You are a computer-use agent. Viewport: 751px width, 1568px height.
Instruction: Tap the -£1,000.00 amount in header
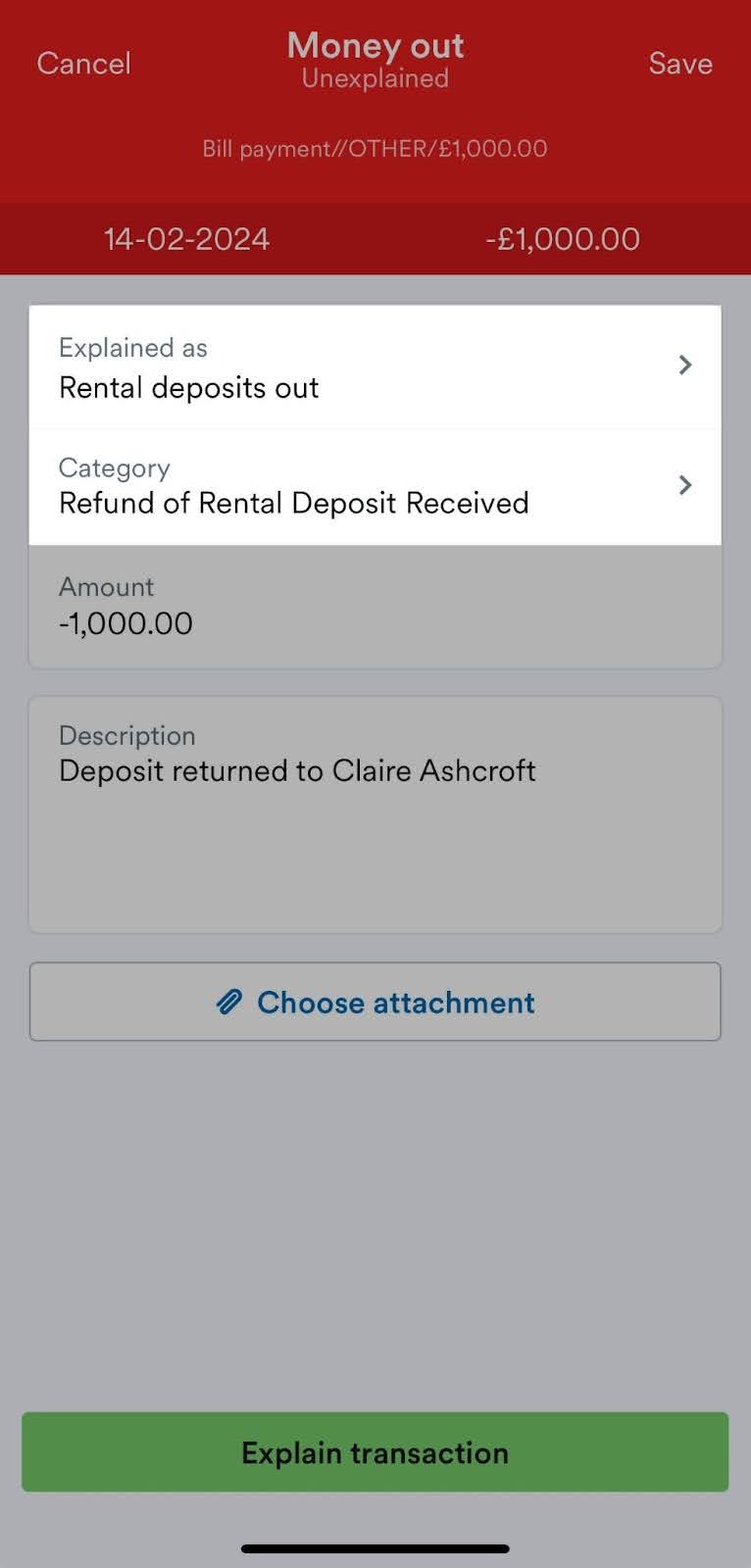point(566,238)
